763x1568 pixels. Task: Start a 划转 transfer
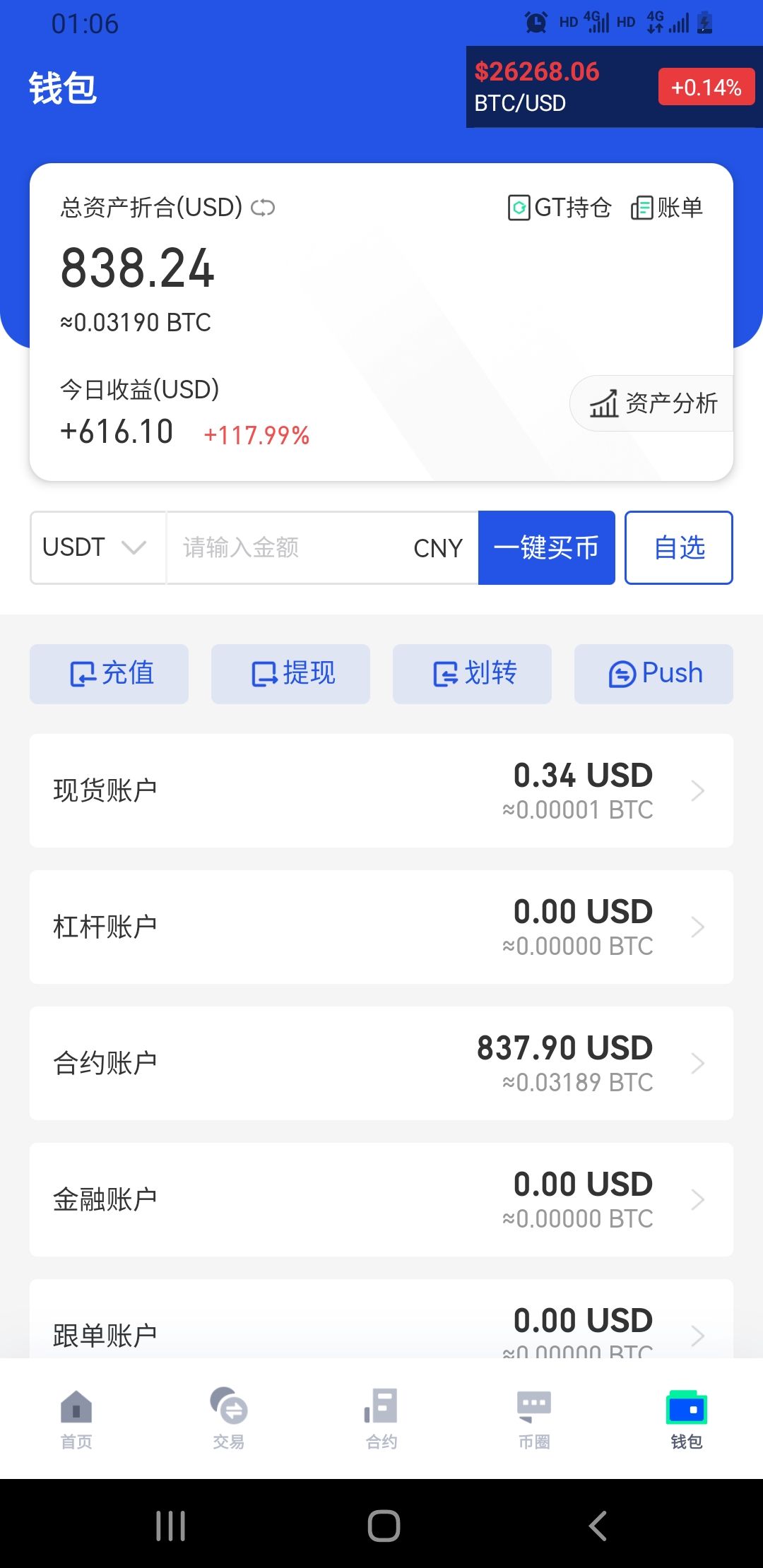pos(472,674)
